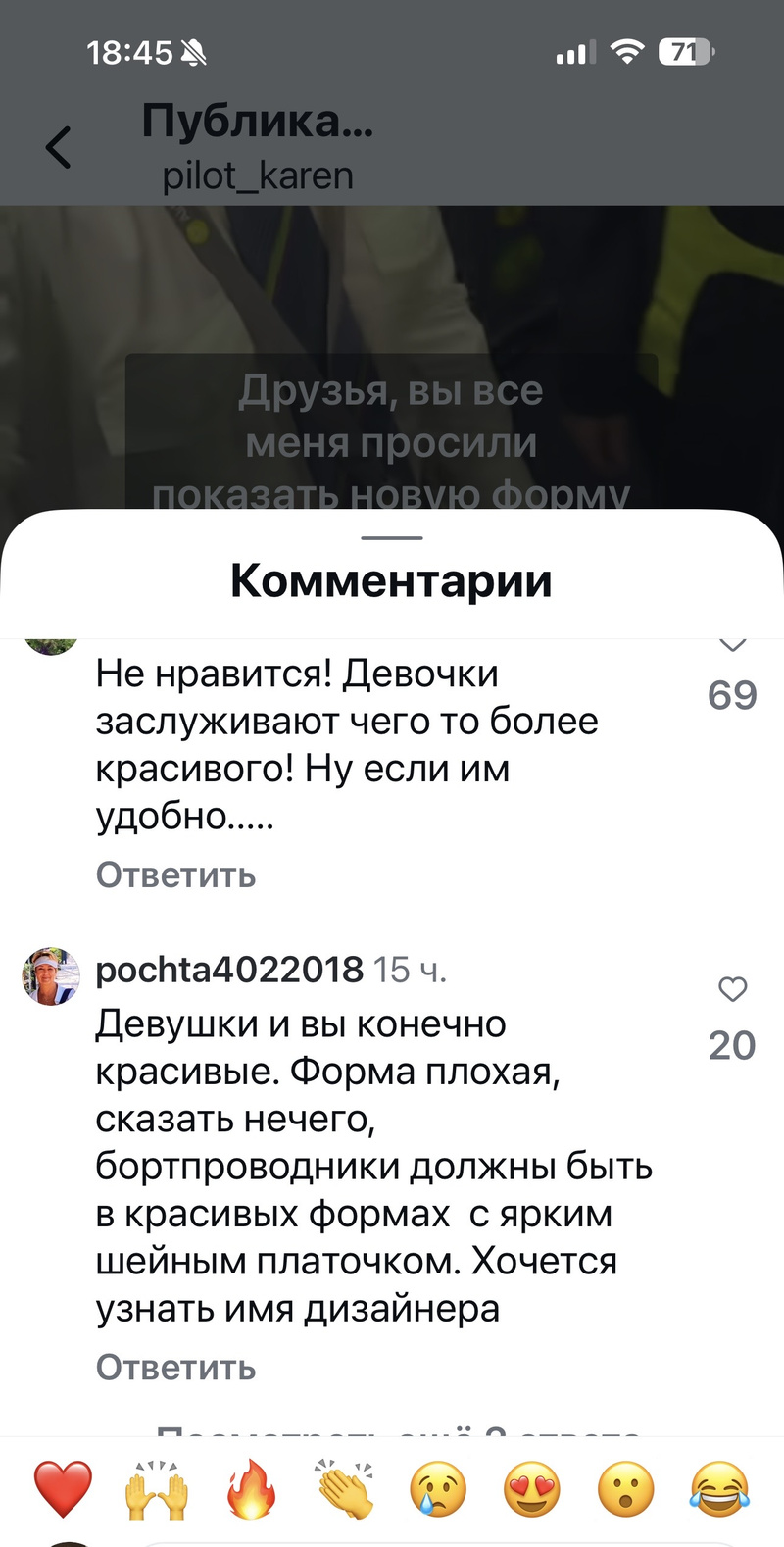Reply to the "Не нравится!" comment
Screen dimensions: 784x1547
(175, 874)
